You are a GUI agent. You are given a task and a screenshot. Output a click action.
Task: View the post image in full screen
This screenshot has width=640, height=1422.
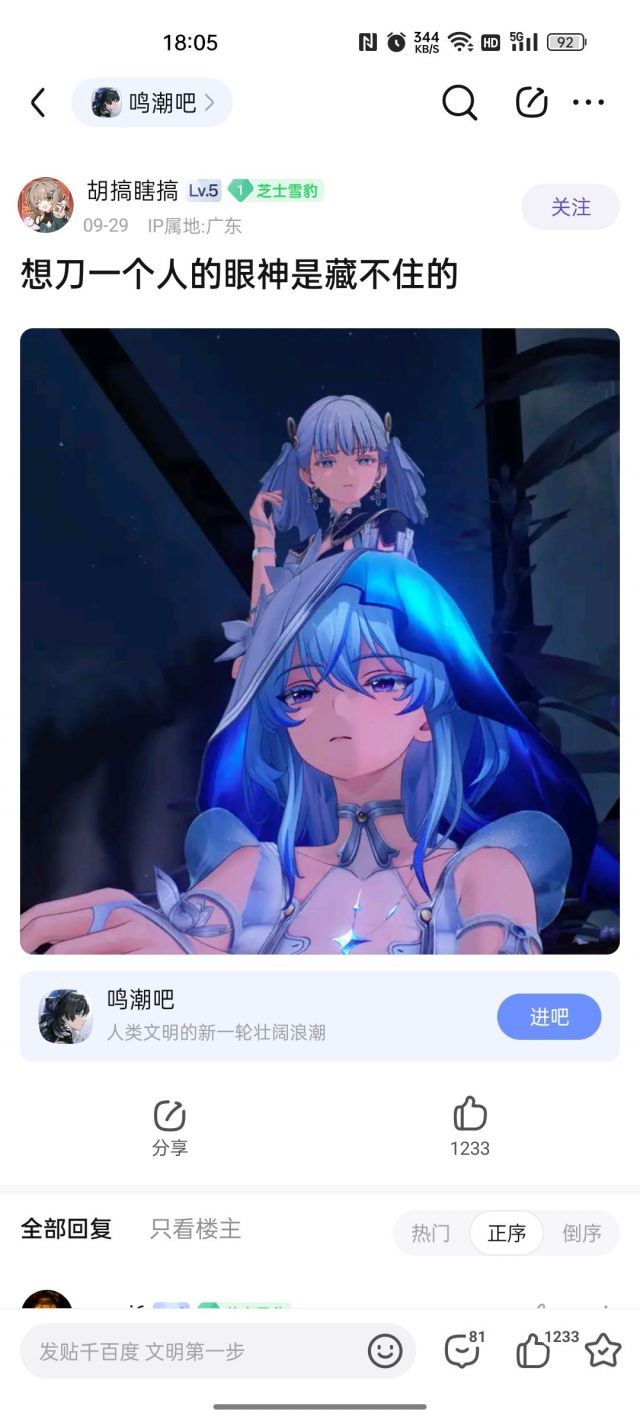tap(320, 640)
